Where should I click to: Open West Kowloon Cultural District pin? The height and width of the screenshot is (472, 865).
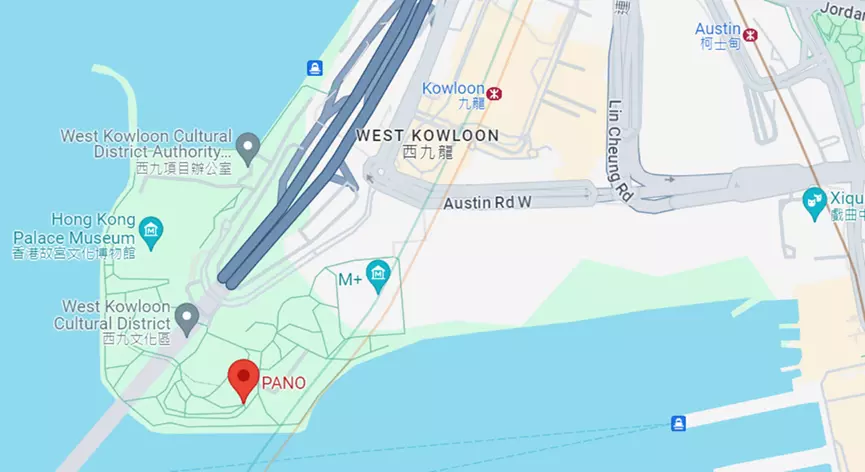pyautogui.click(x=186, y=319)
